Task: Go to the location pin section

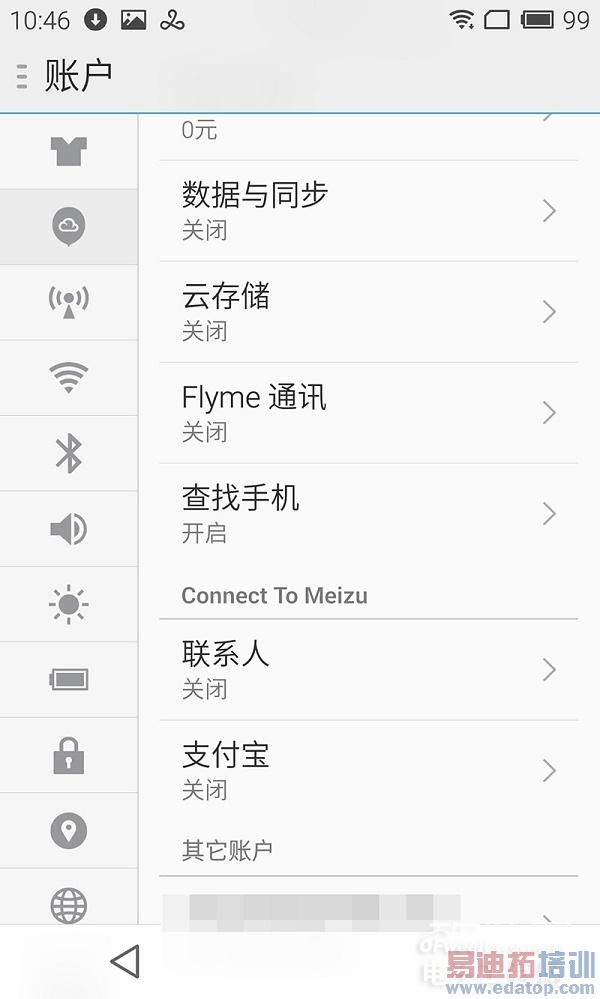Action: point(69,831)
